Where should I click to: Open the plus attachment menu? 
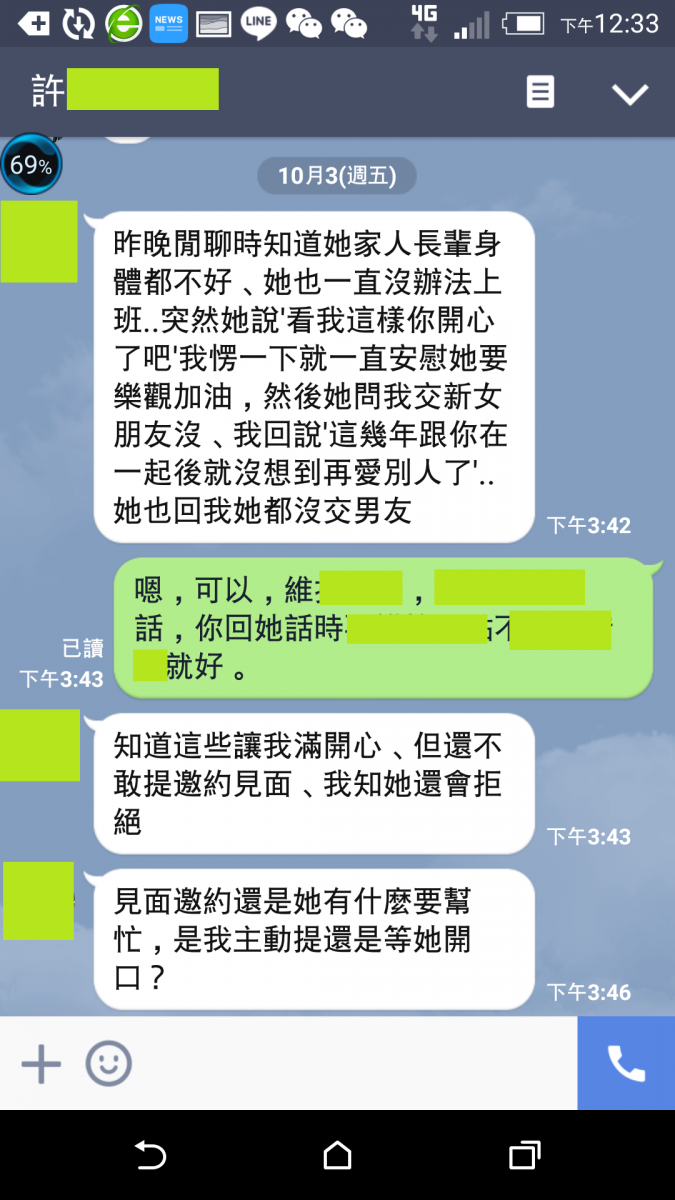pos(41,1064)
